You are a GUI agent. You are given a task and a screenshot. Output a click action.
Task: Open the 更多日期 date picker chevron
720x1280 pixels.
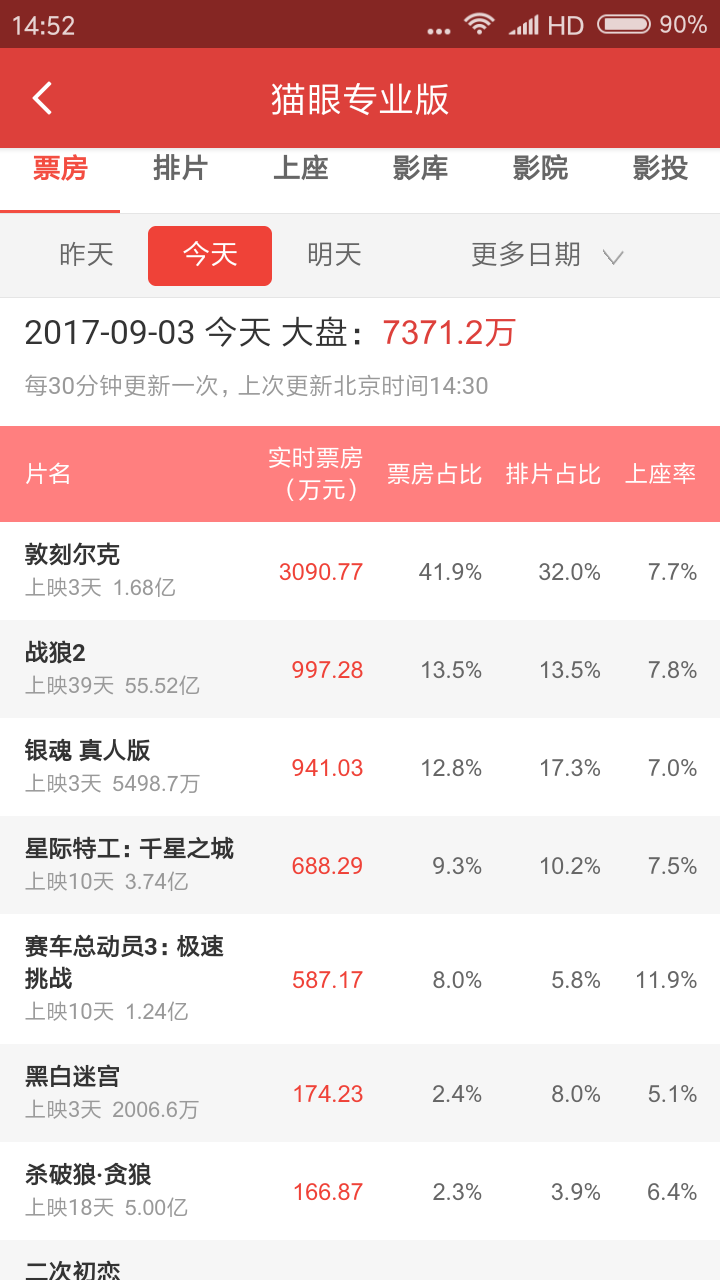click(614, 256)
